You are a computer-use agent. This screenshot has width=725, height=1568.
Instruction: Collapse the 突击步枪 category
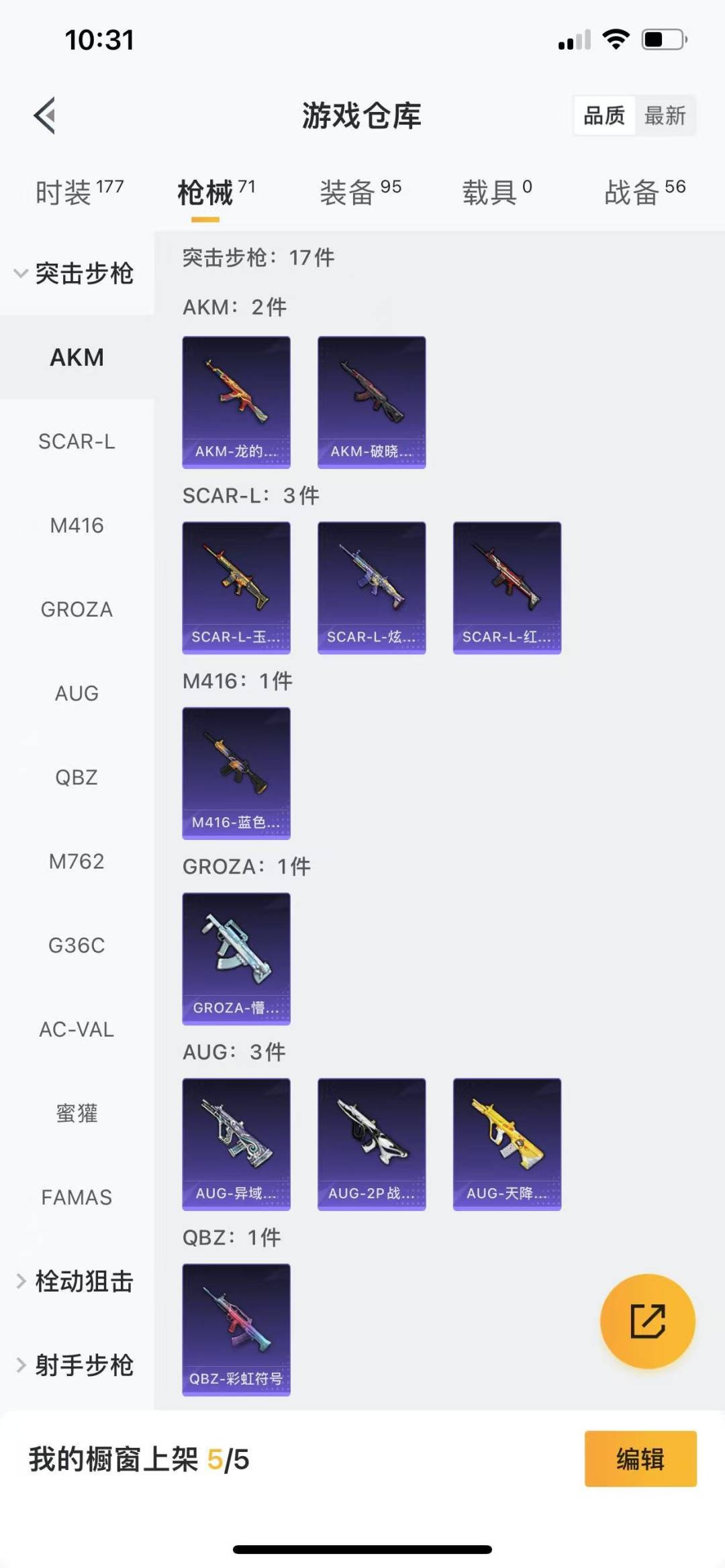[x=75, y=274]
